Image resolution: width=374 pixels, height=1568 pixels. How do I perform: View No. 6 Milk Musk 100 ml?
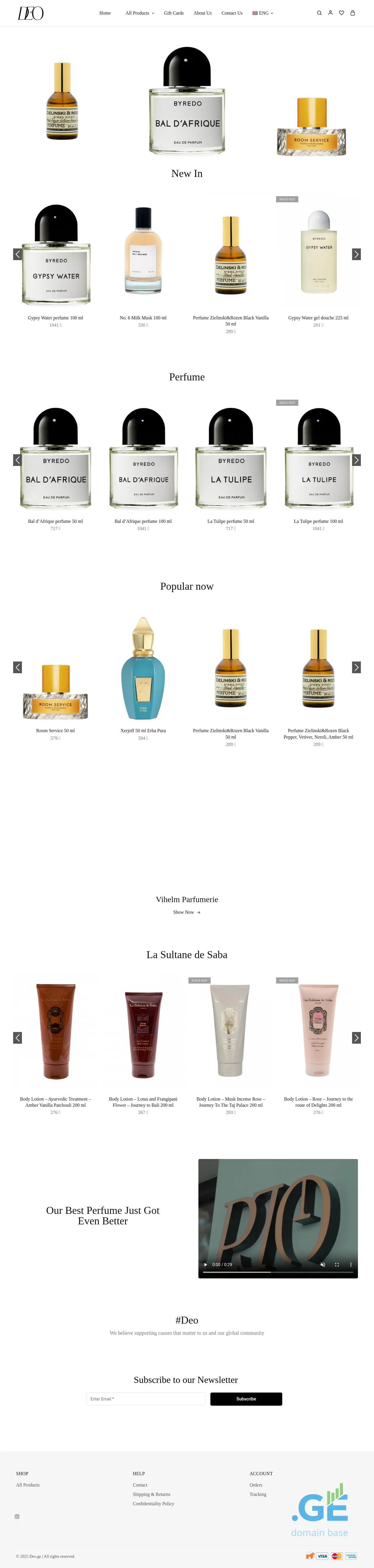[143, 318]
